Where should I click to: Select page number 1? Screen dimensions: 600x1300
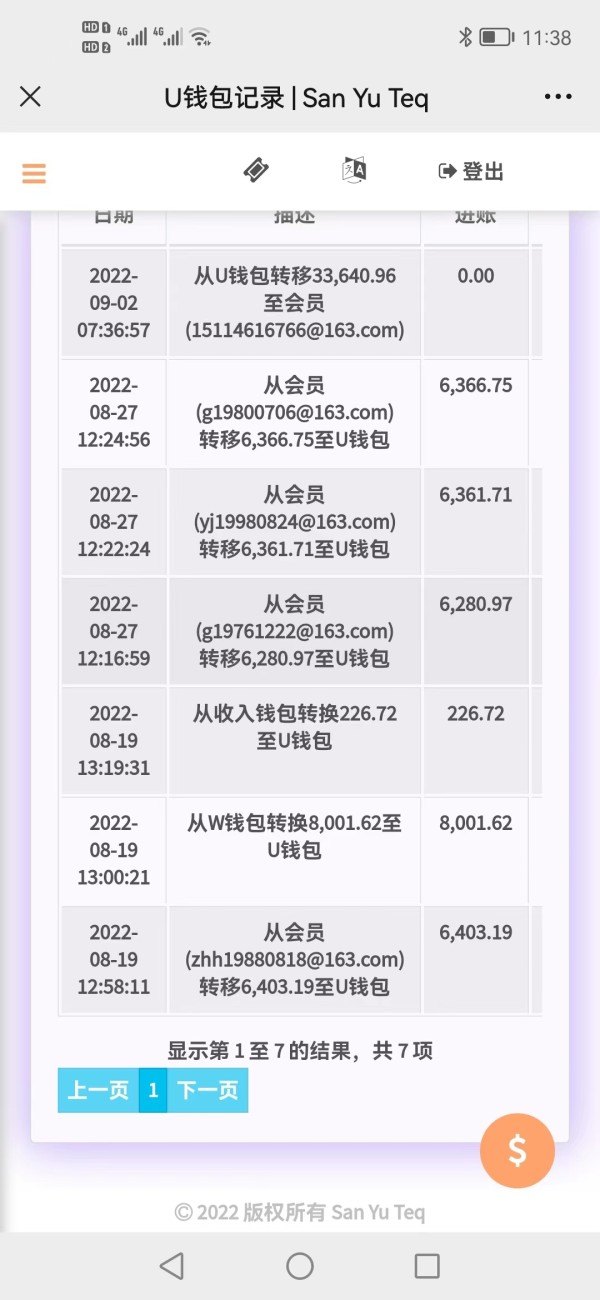[153, 1090]
